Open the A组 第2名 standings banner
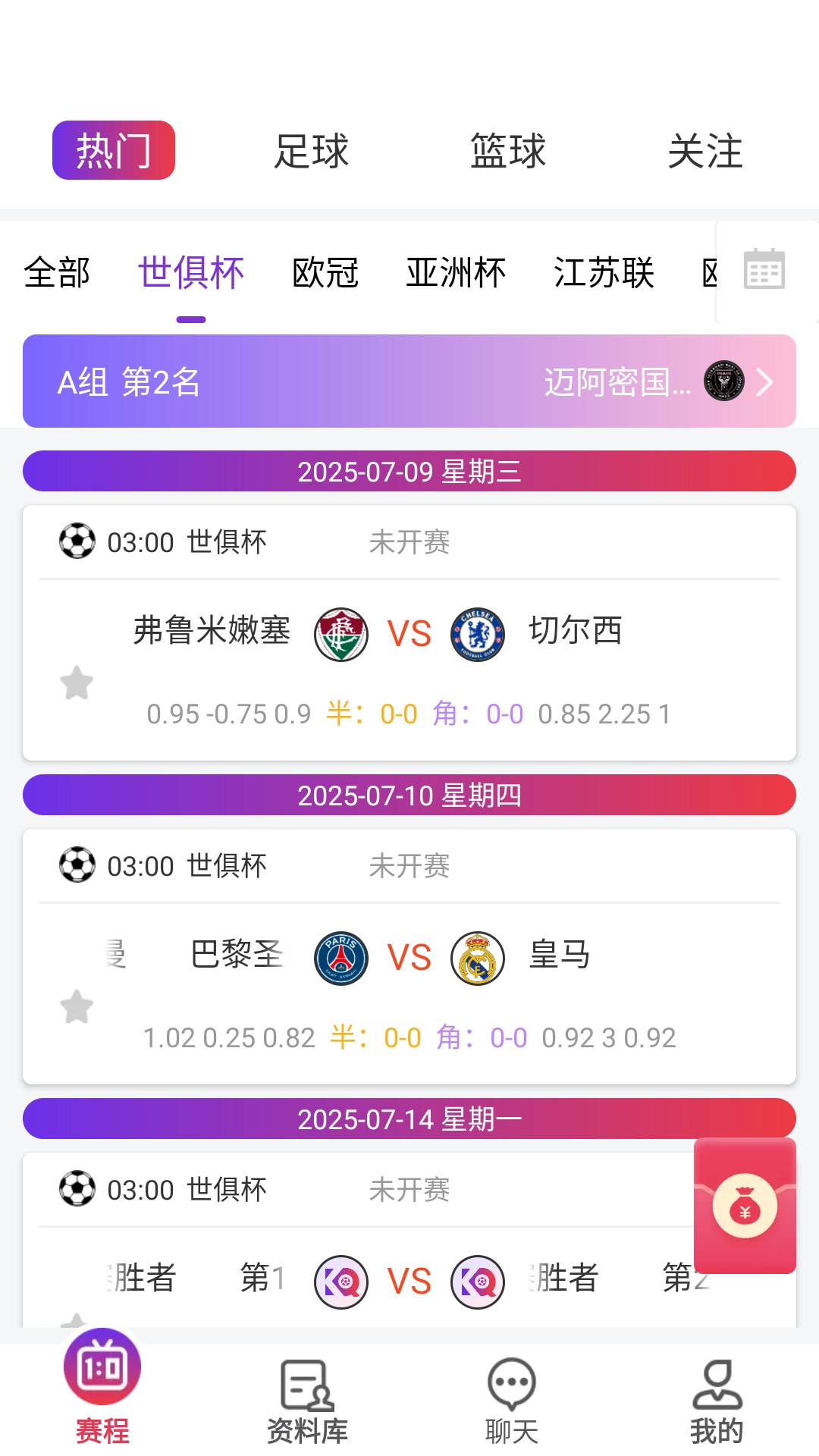The image size is (819, 1456). [409, 381]
